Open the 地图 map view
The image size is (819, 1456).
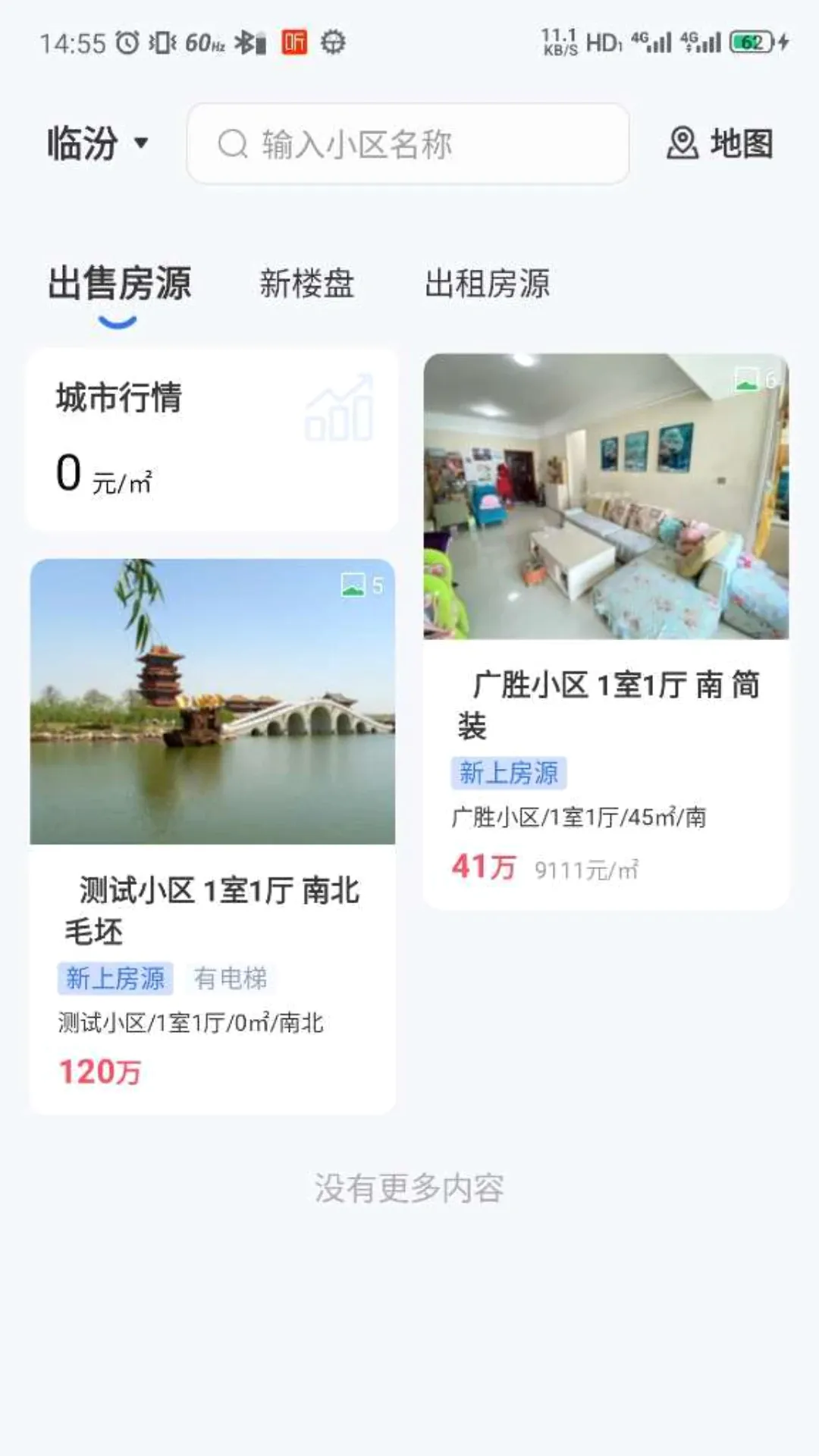pos(720,143)
